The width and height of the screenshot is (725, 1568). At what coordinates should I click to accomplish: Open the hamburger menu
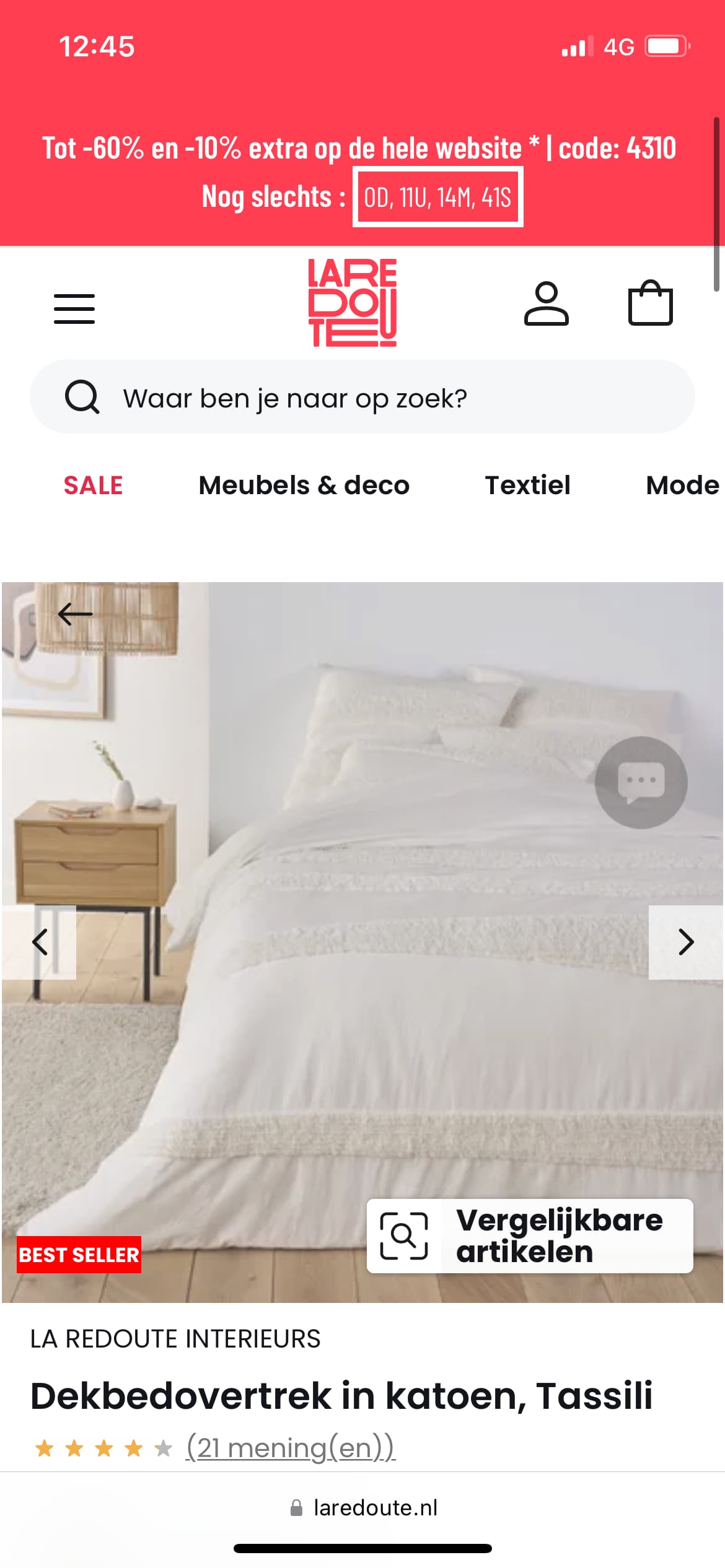74,308
